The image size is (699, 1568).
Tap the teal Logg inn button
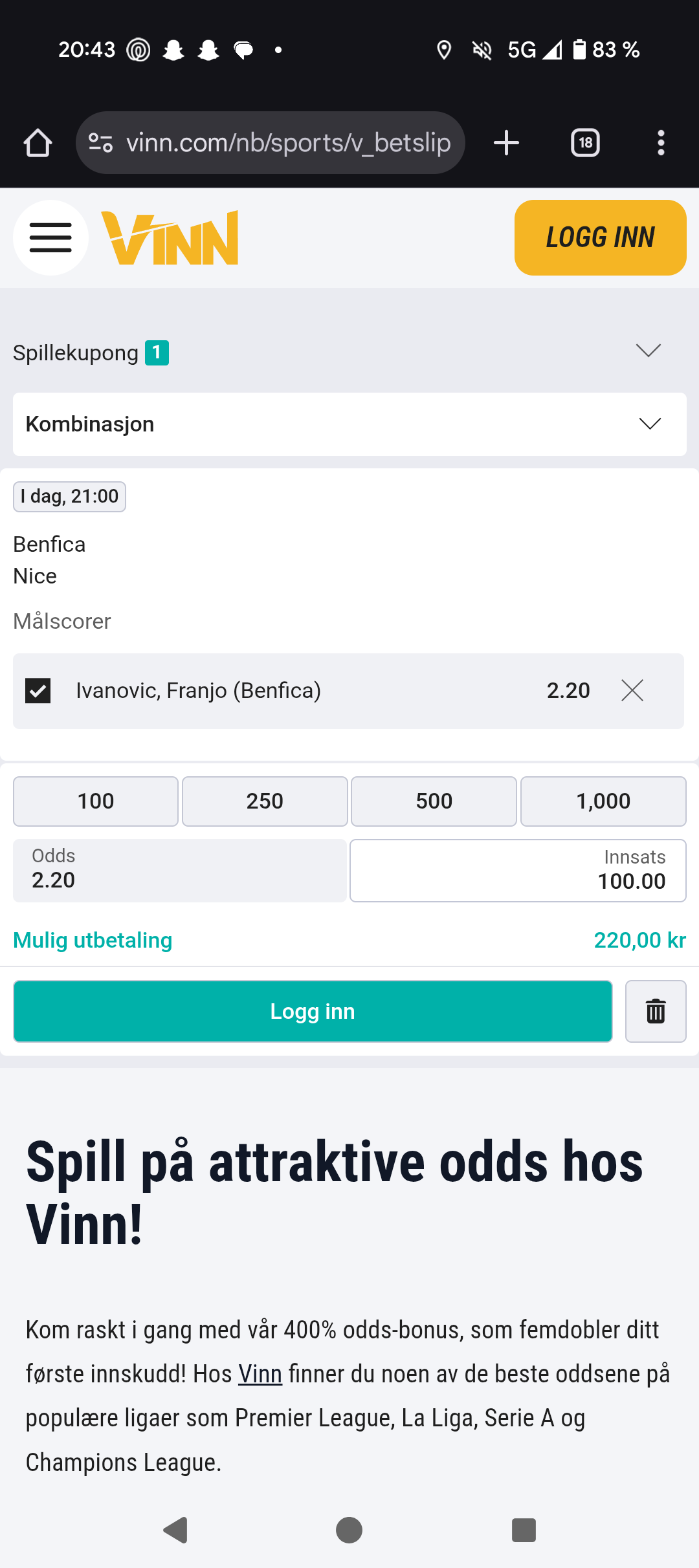pos(313,1012)
